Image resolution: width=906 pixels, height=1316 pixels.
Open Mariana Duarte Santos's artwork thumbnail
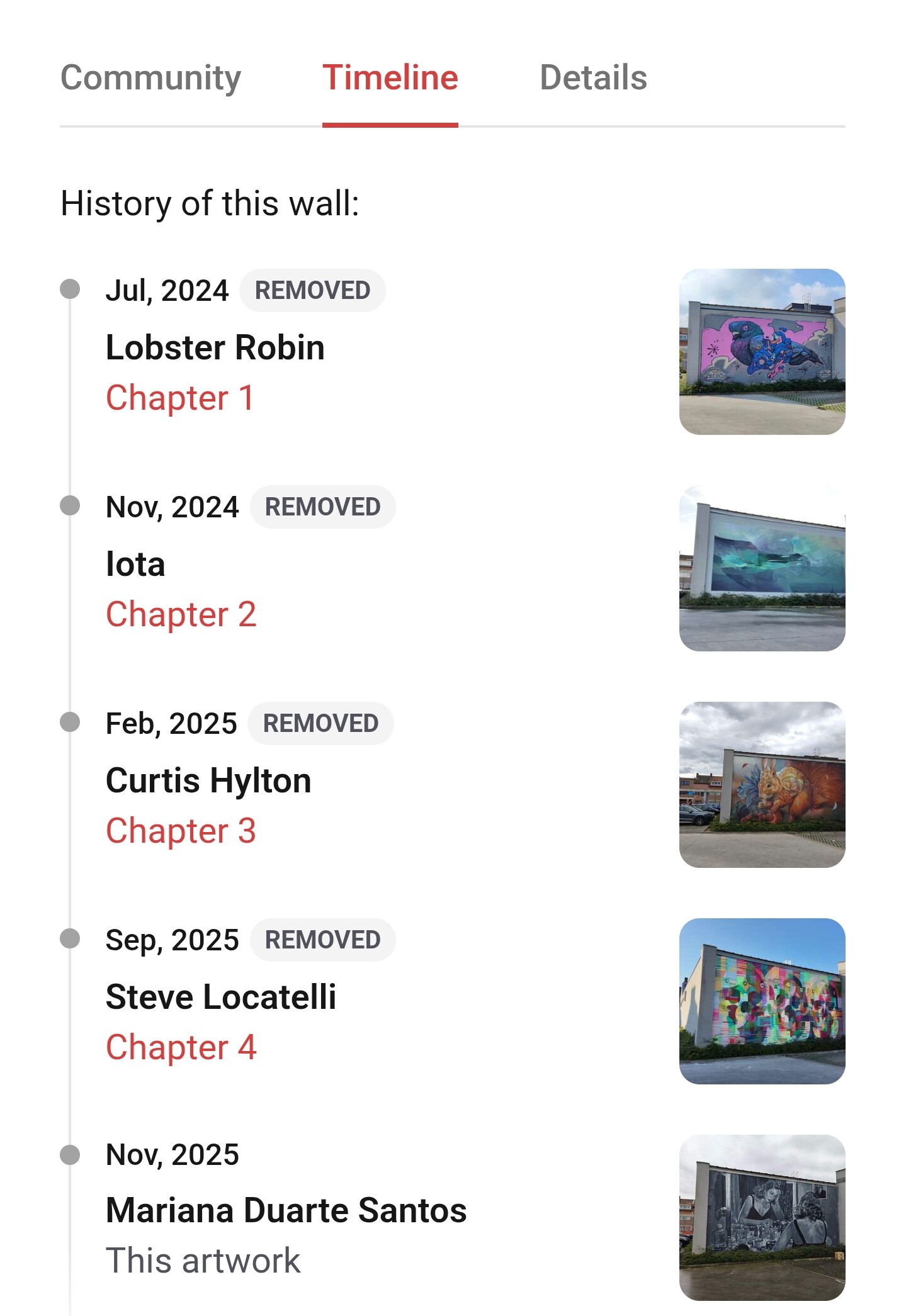pyautogui.click(x=762, y=1218)
